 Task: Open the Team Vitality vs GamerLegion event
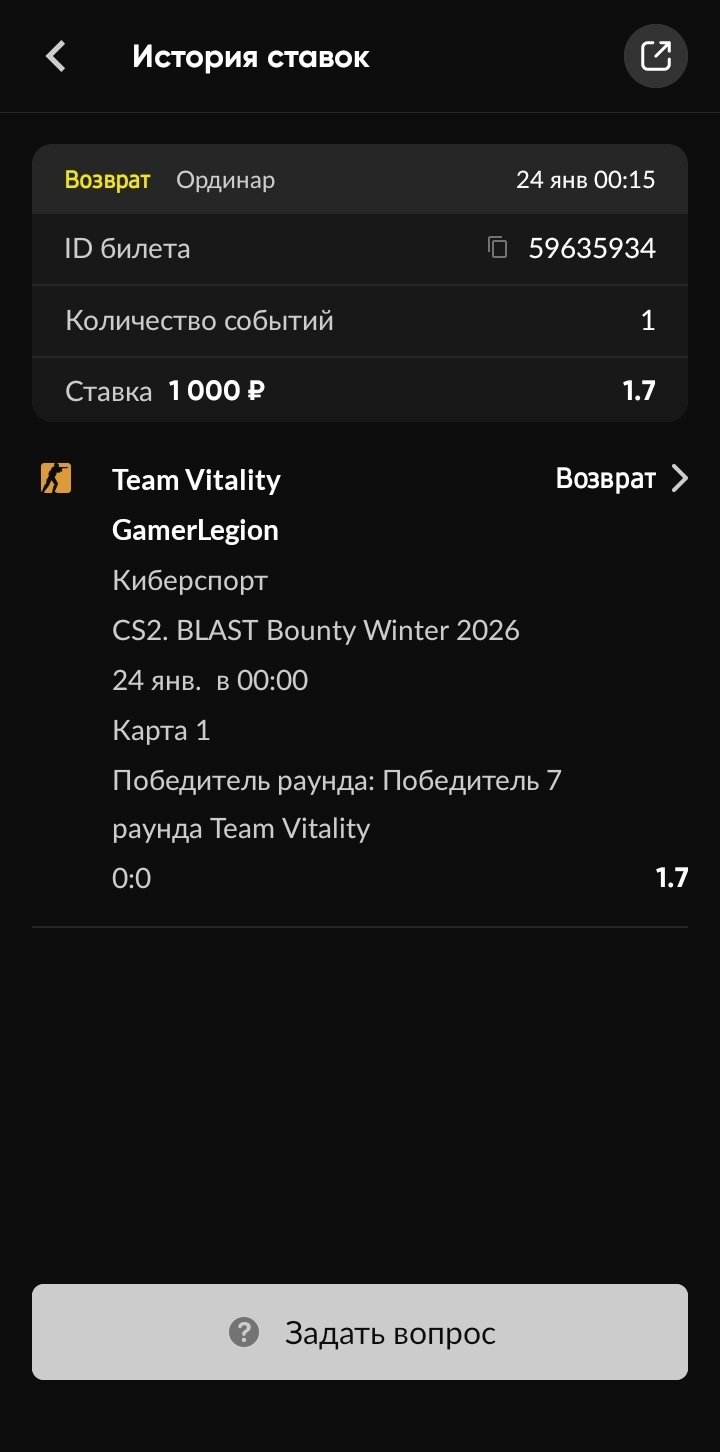point(679,479)
